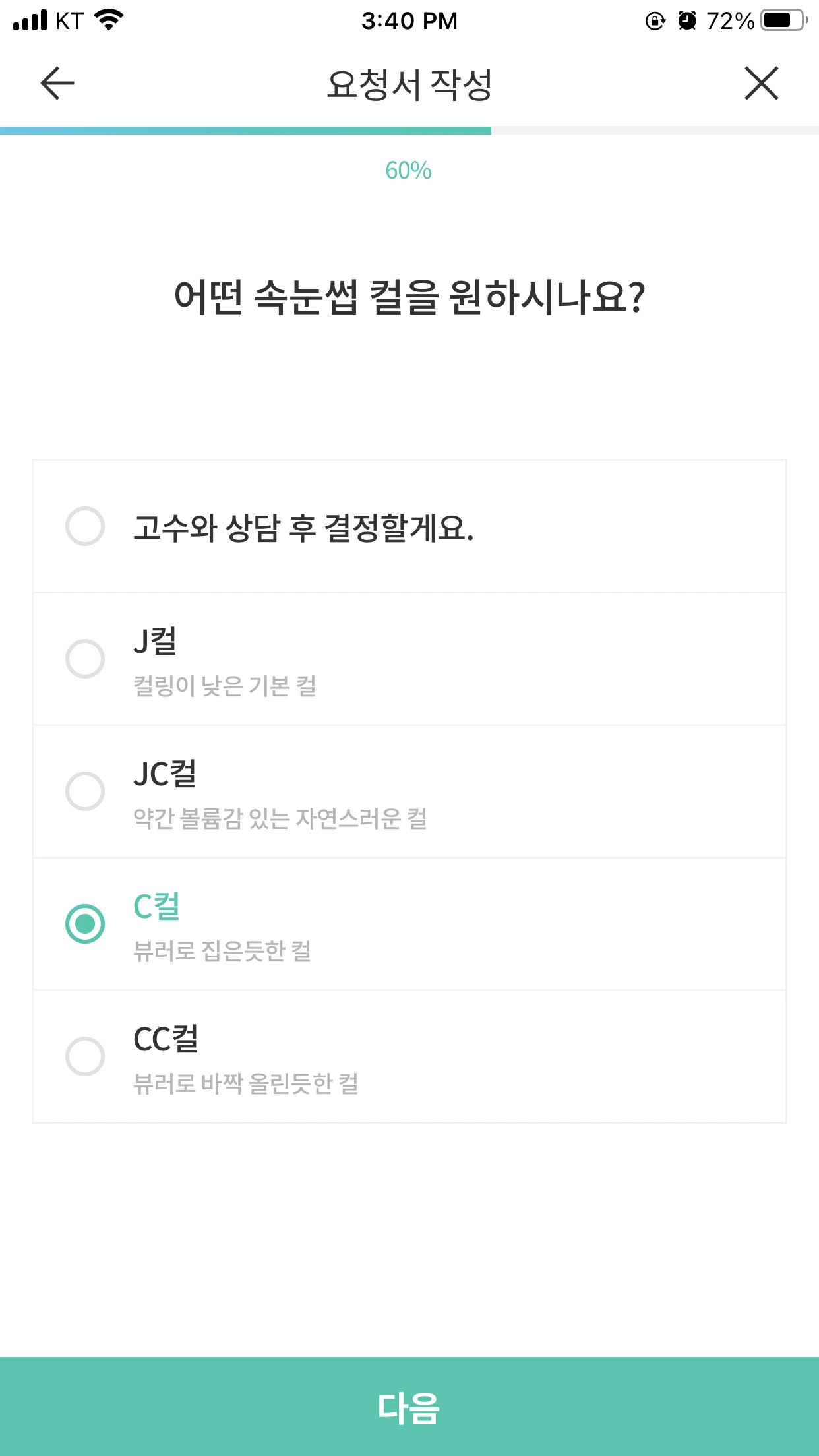This screenshot has width=819, height=1456.
Task: Tap the 60% progress label
Action: point(409,170)
